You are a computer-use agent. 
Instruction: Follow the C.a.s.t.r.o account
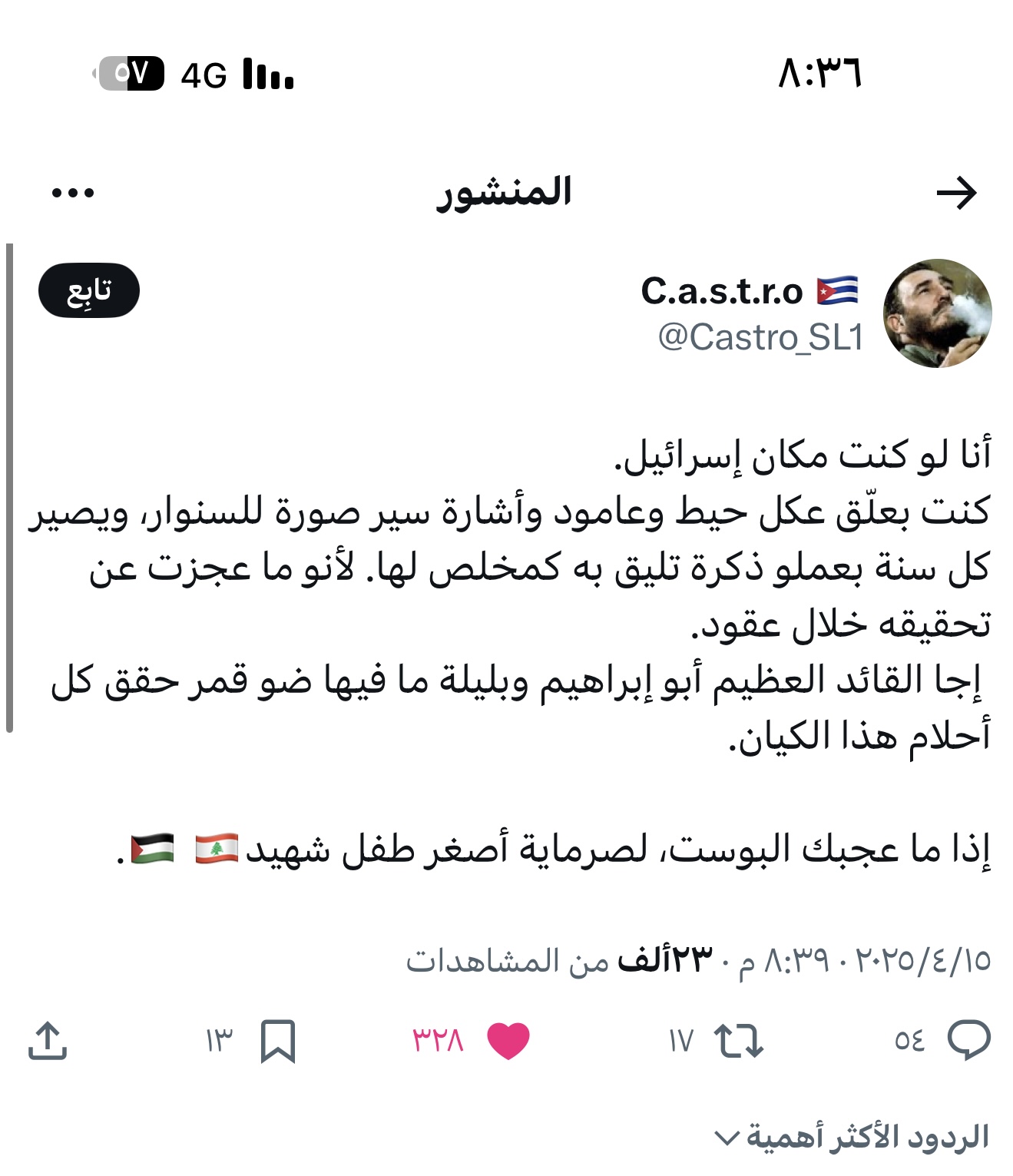[x=89, y=291]
